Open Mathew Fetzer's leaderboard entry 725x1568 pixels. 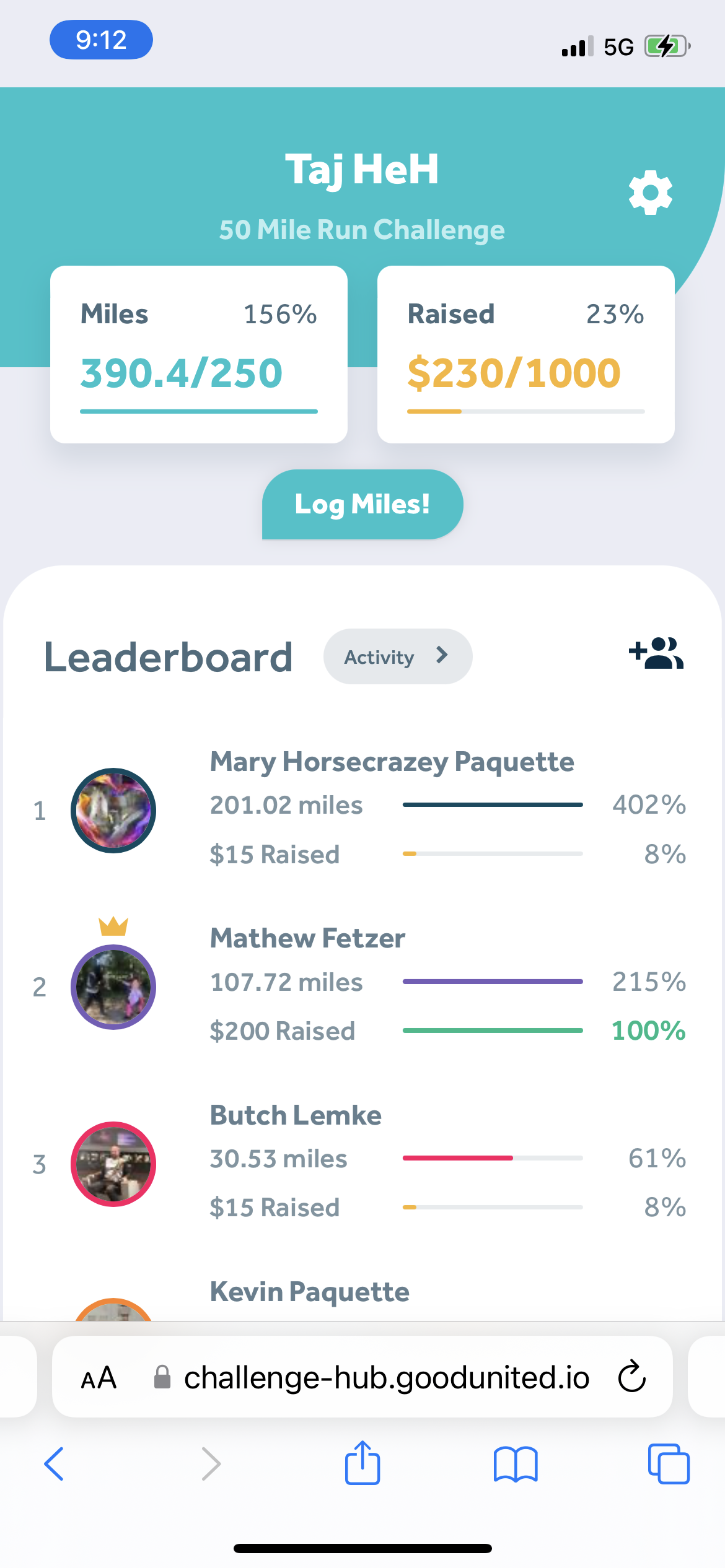362,985
